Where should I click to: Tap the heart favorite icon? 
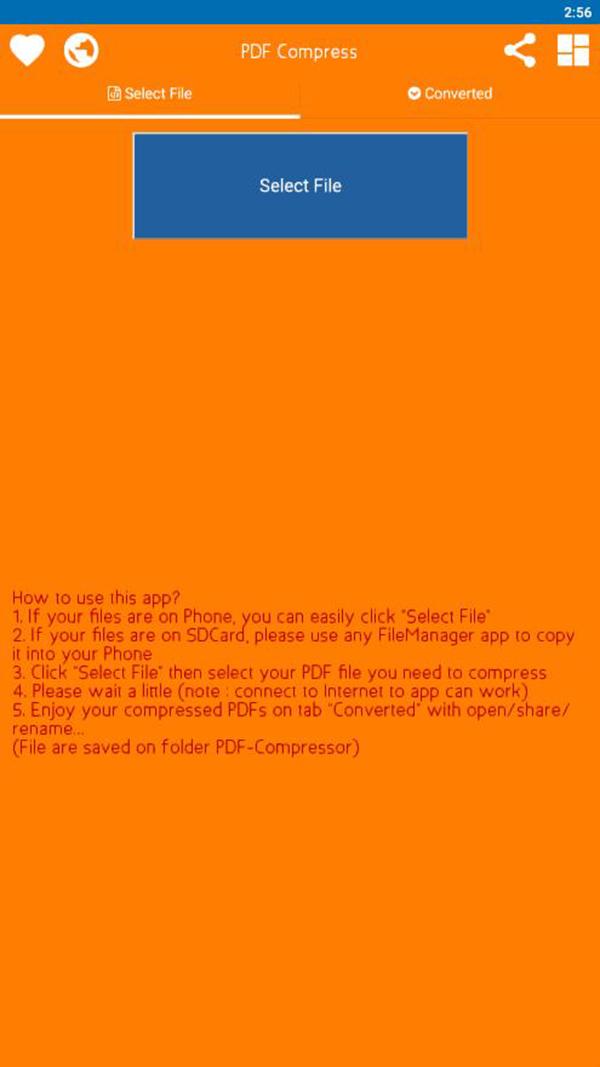point(27,50)
